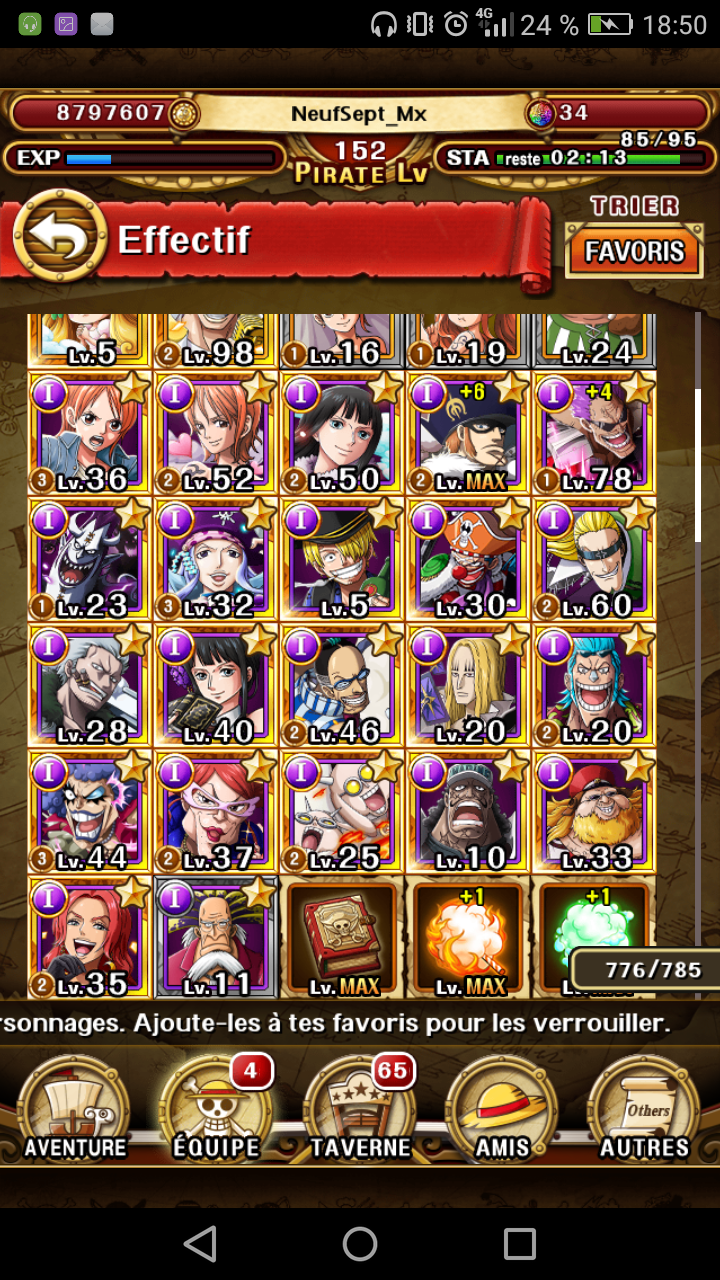Open the Lv.46 character card

click(341, 685)
